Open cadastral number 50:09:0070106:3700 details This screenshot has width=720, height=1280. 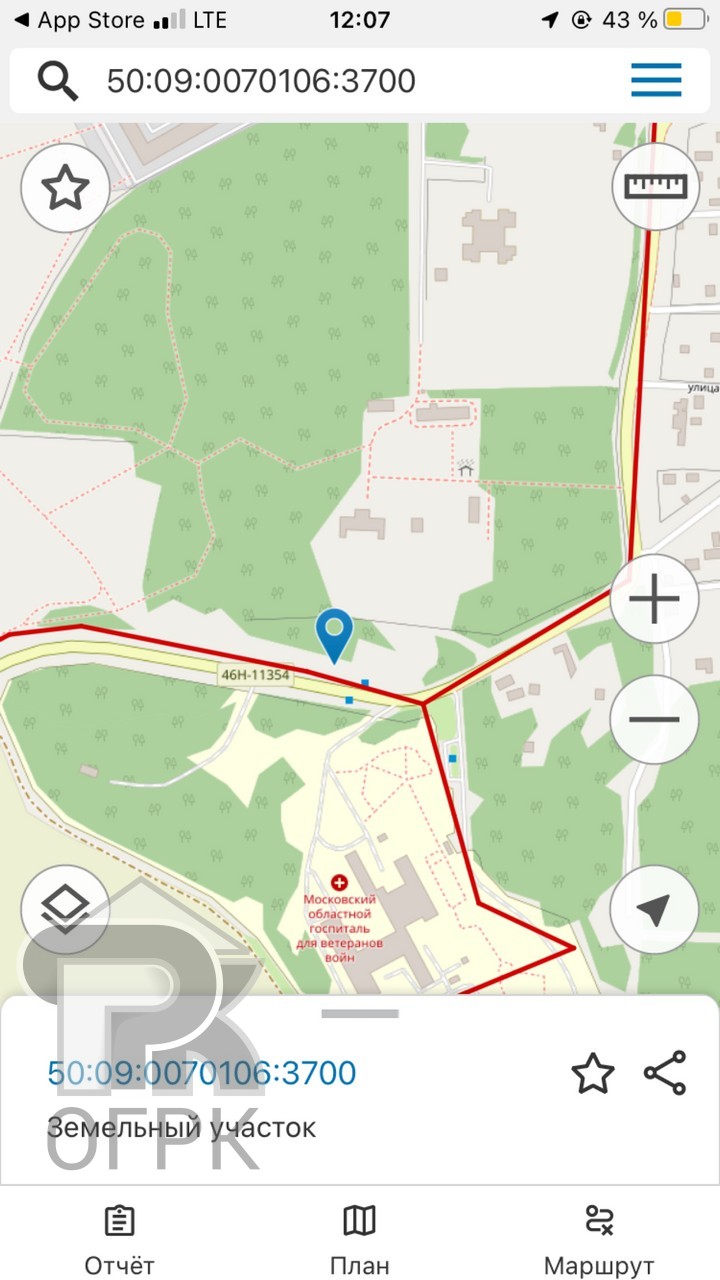coord(202,1073)
